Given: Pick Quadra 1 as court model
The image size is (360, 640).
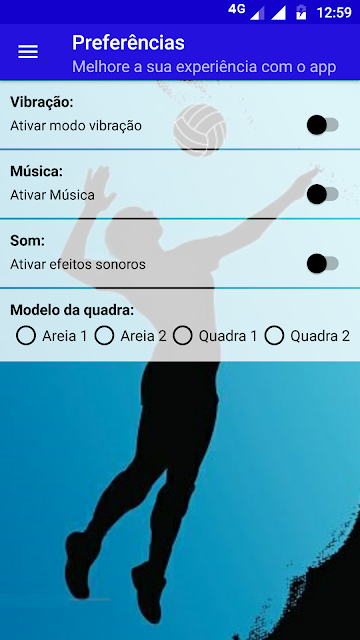Looking at the screenshot, I should point(215,336).
